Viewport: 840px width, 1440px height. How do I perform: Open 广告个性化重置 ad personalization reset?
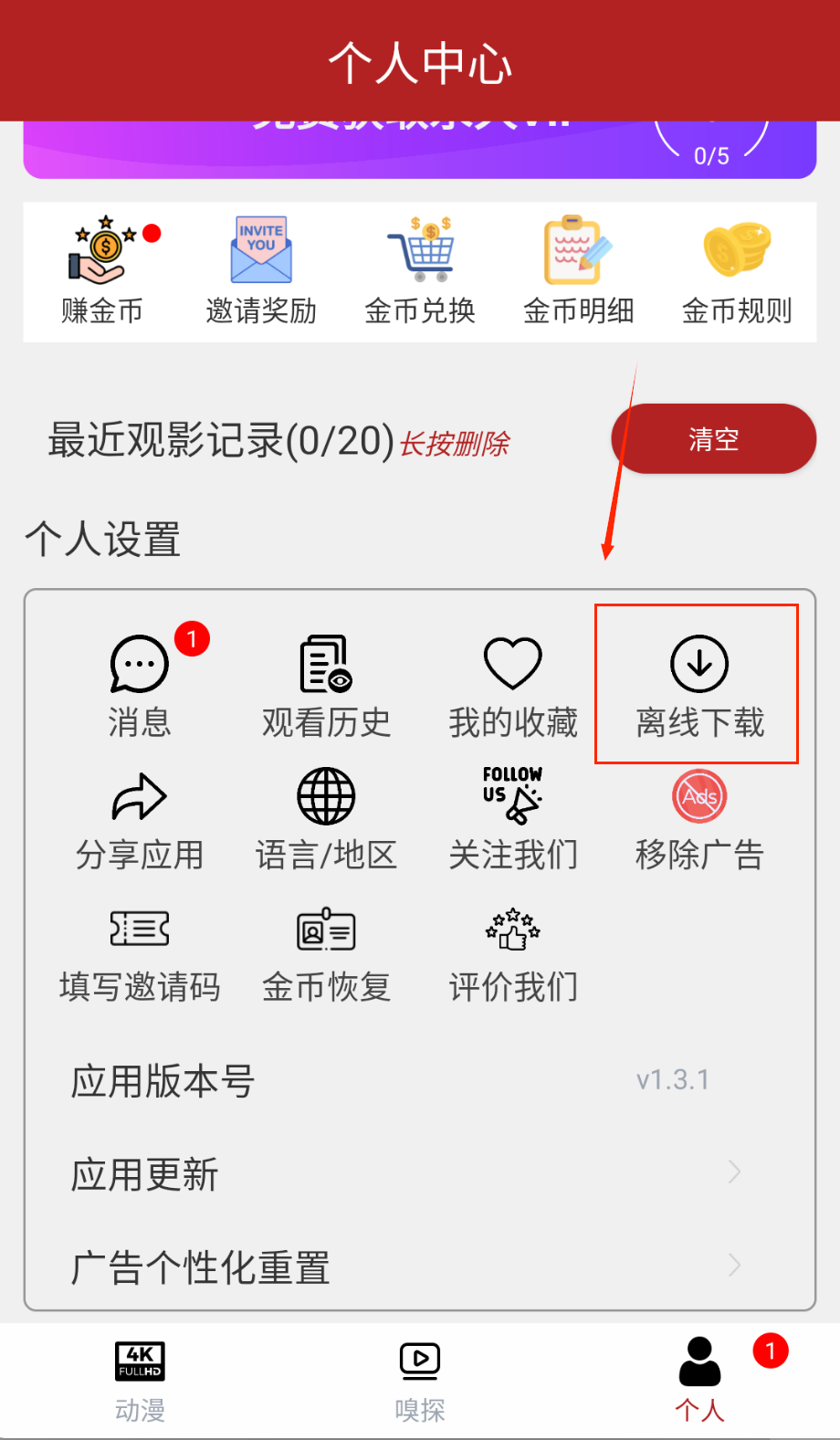click(x=419, y=1267)
